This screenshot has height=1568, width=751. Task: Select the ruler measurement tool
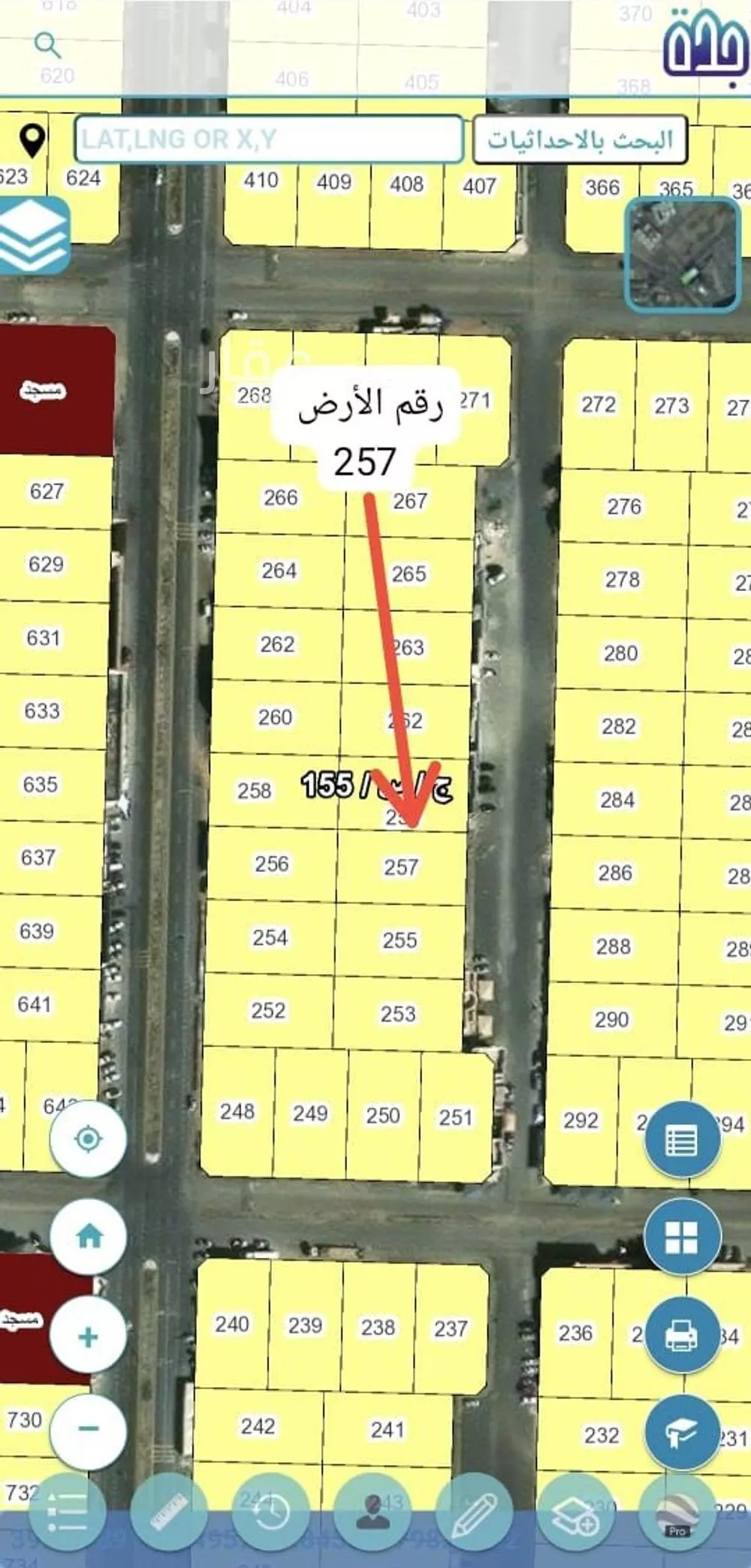point(168,1511)
